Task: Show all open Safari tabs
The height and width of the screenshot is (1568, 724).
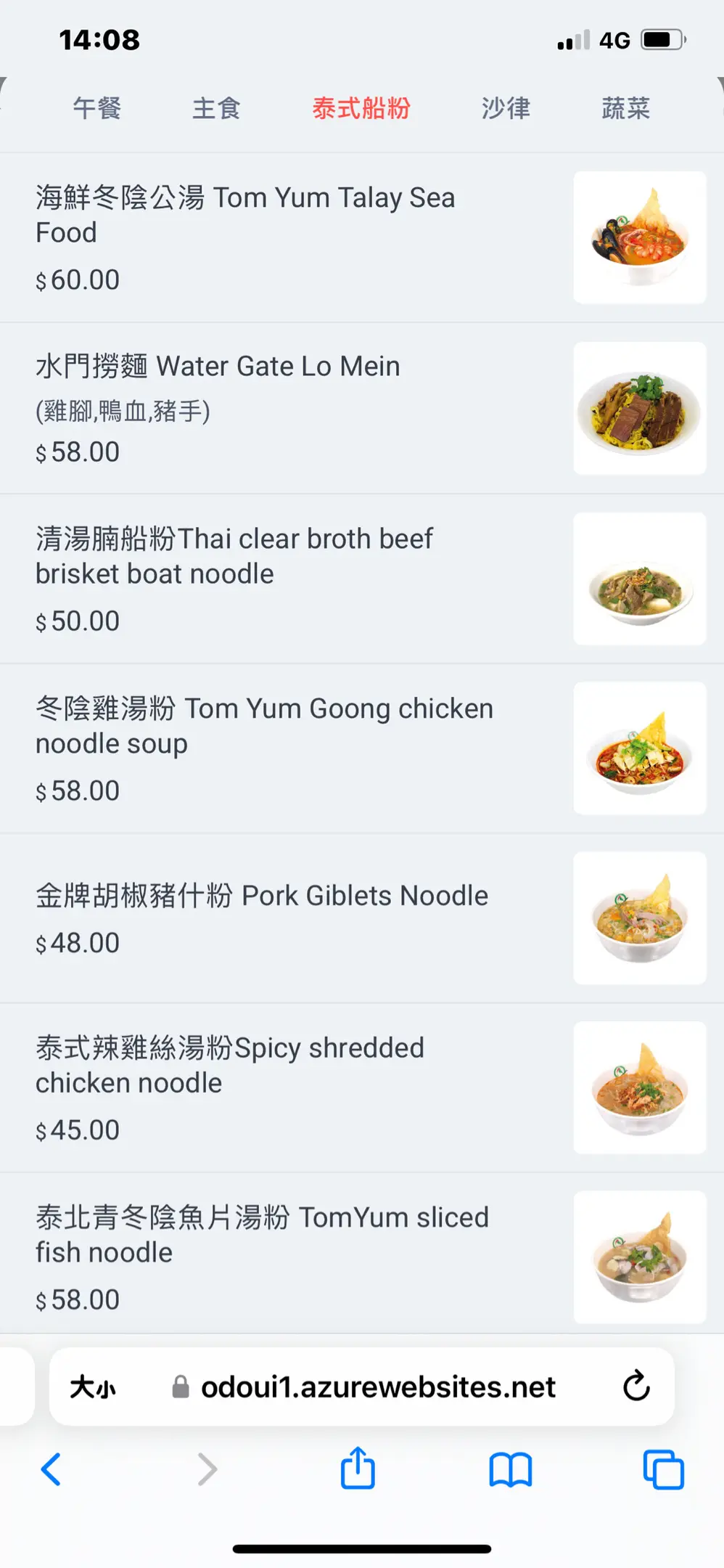Action: pyautogui.click(x=663, y=1469)
